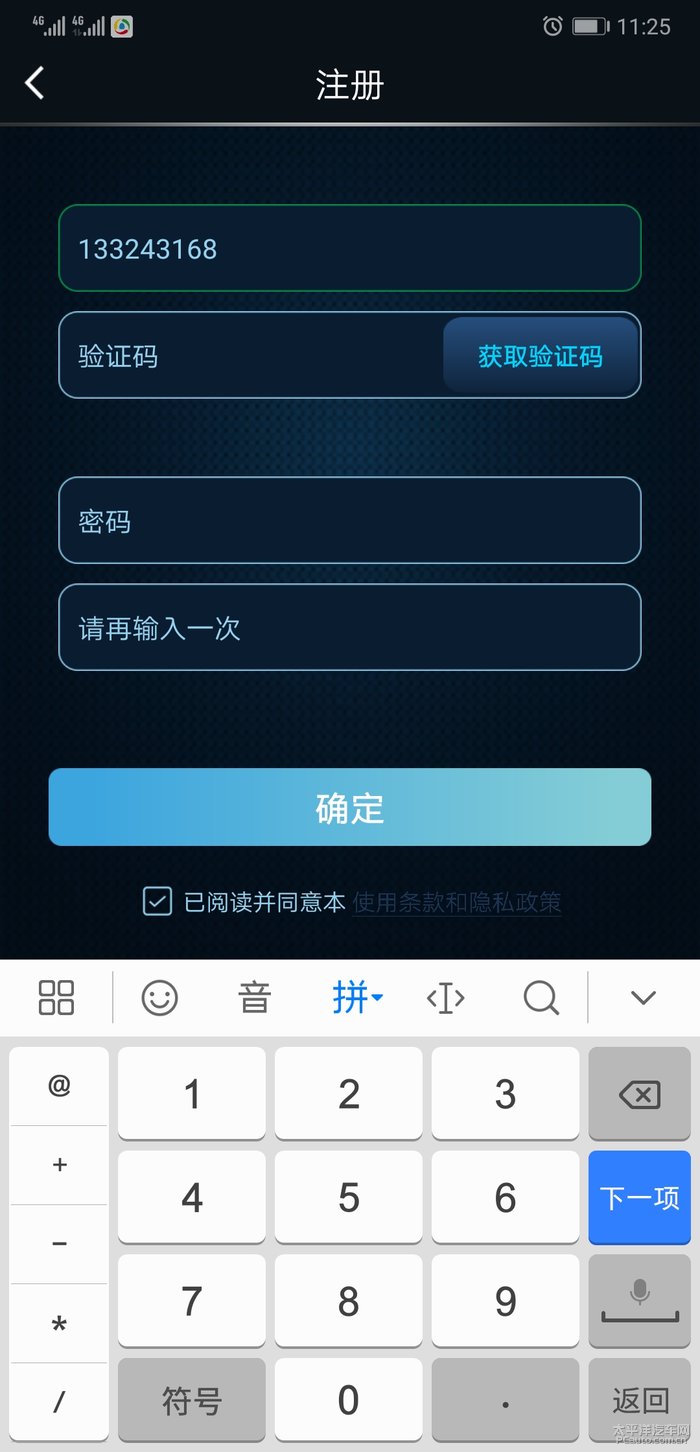Uncheck the 已阅读并同意本 agreement checkbox

coord(157,902)
